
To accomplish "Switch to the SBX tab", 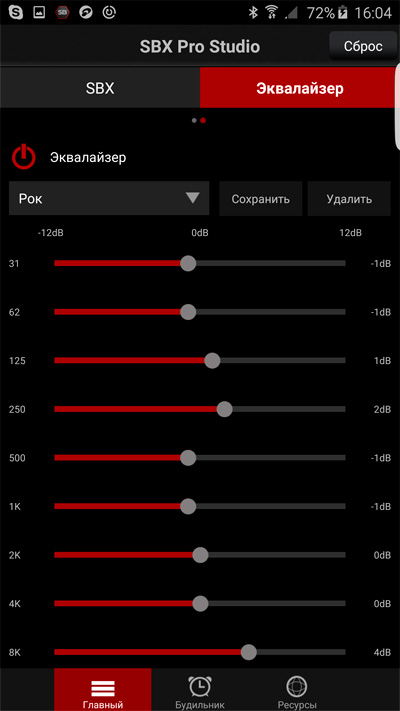I will click(x=100, y=88).
